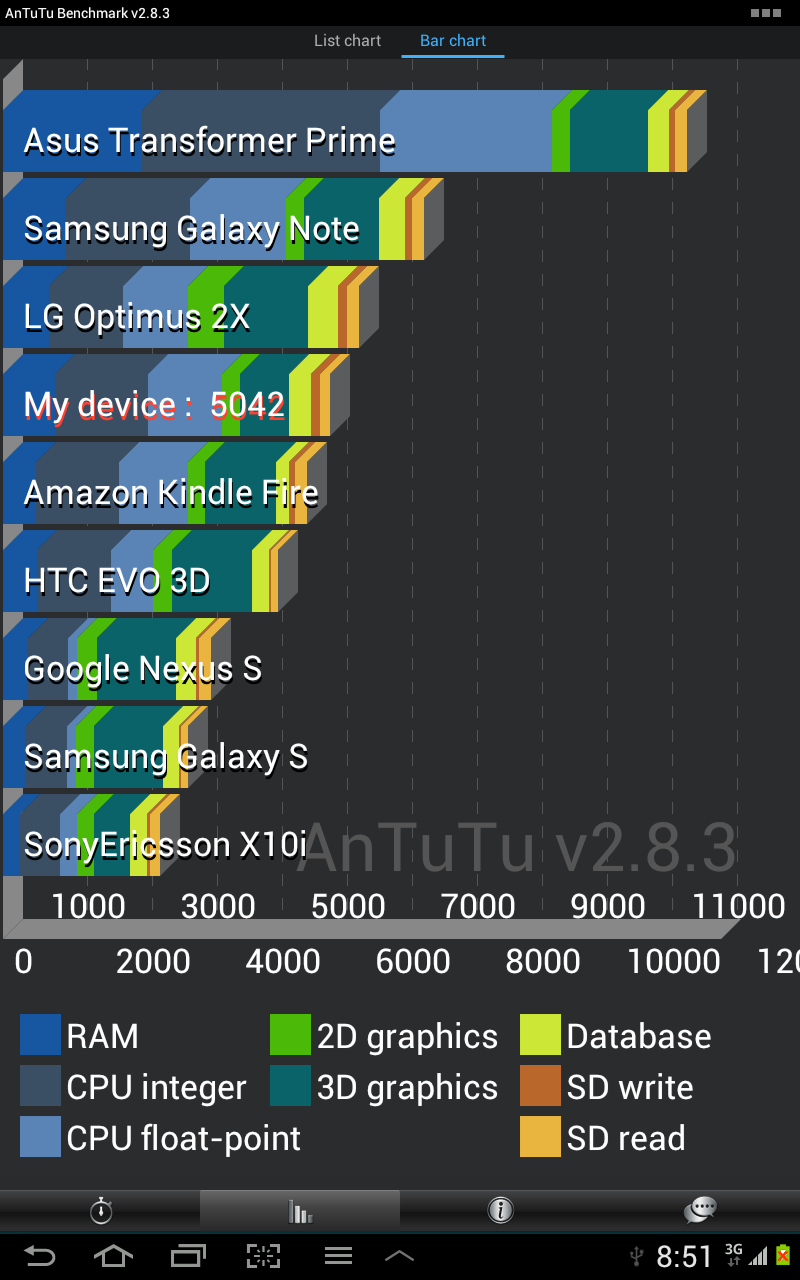The image size is (800, 1280).
Task: Open the system menu button
Action: 339,1256
